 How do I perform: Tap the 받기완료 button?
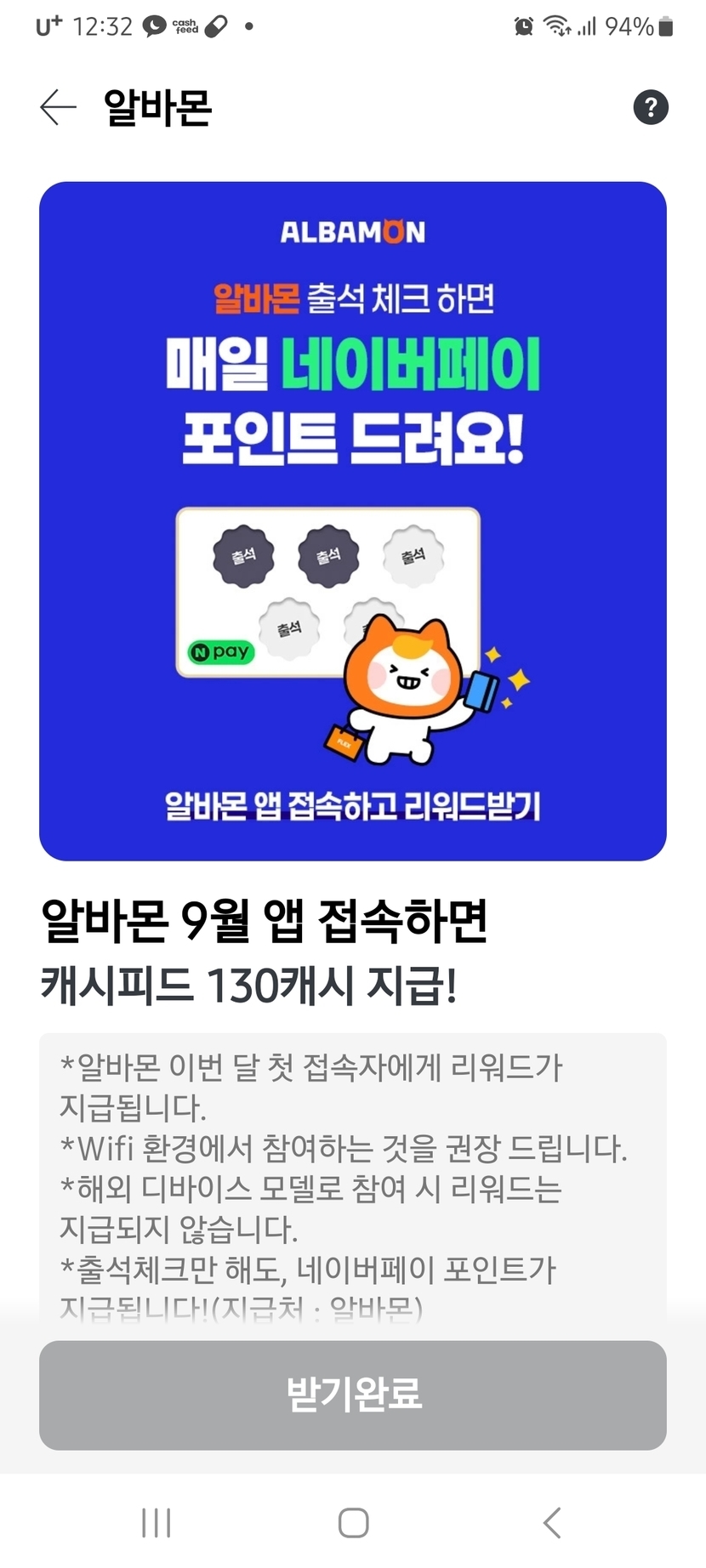[352, 1395]
